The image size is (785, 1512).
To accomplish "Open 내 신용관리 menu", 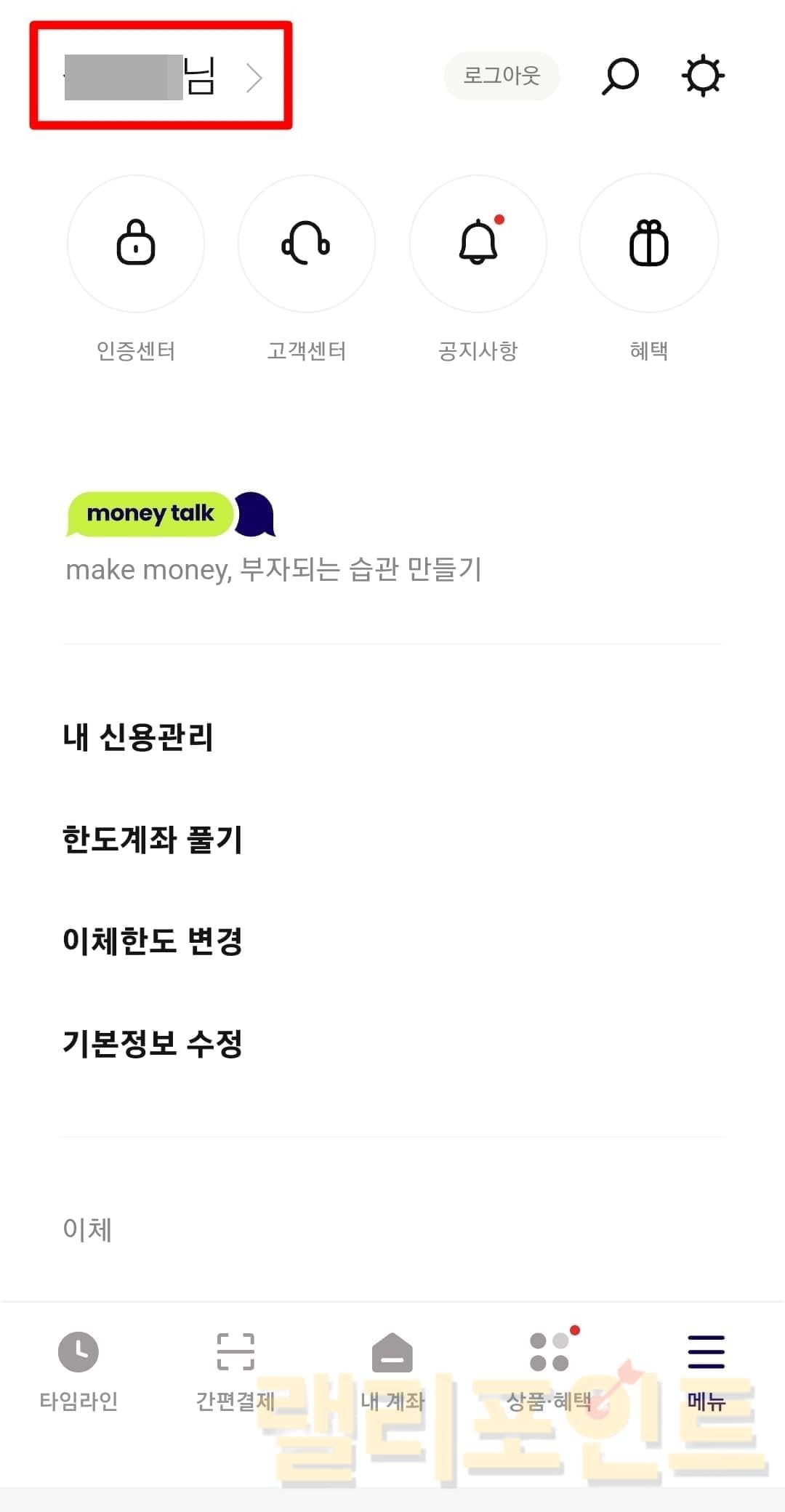I will click(138, 737).
